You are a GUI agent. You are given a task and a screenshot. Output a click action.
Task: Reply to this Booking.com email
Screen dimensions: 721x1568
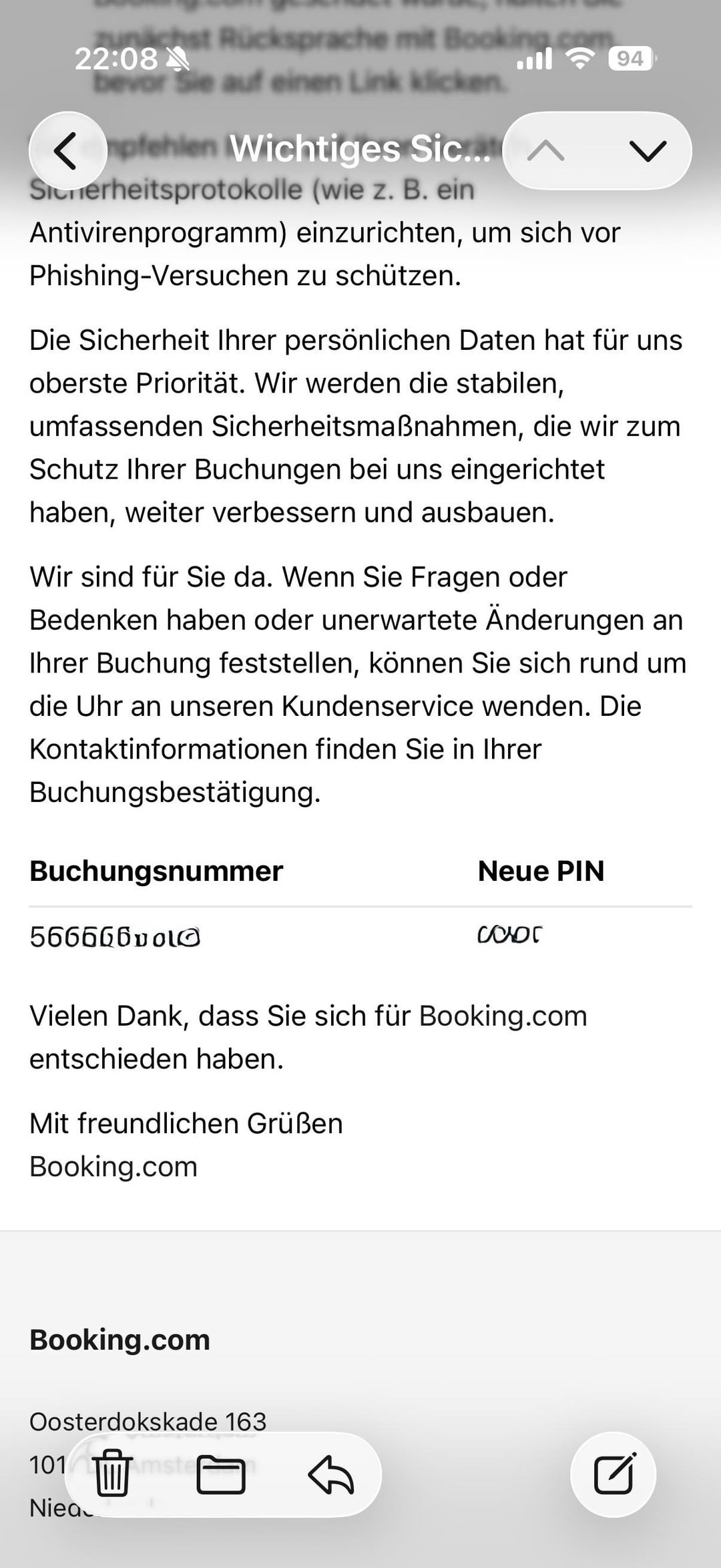331,1473
